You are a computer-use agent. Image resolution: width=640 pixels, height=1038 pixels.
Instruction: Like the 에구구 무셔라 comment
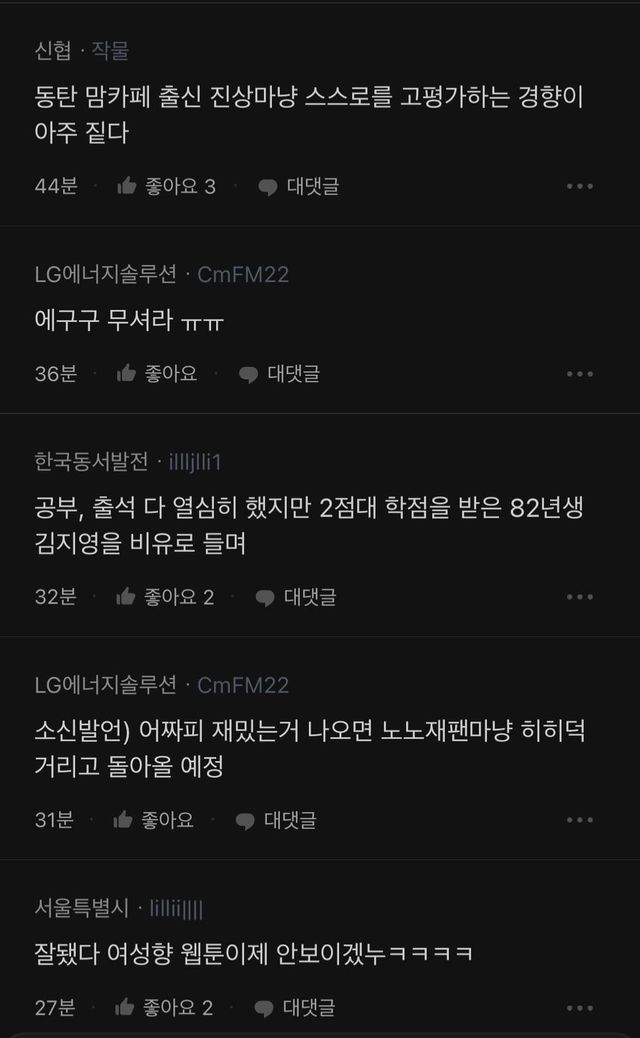(x=156, y=374)
